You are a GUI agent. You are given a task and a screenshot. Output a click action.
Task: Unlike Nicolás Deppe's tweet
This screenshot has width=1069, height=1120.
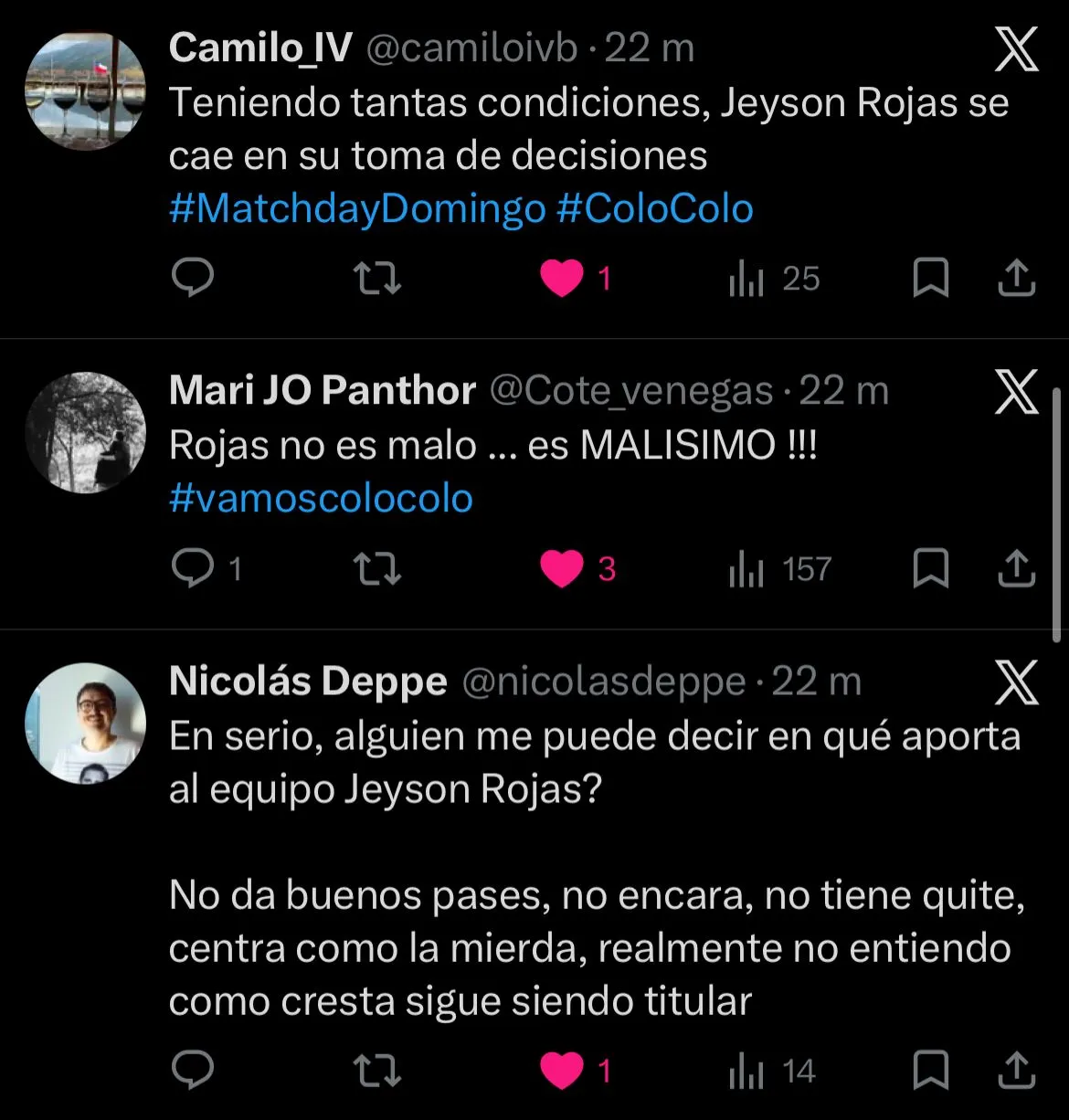[561, 1070]
